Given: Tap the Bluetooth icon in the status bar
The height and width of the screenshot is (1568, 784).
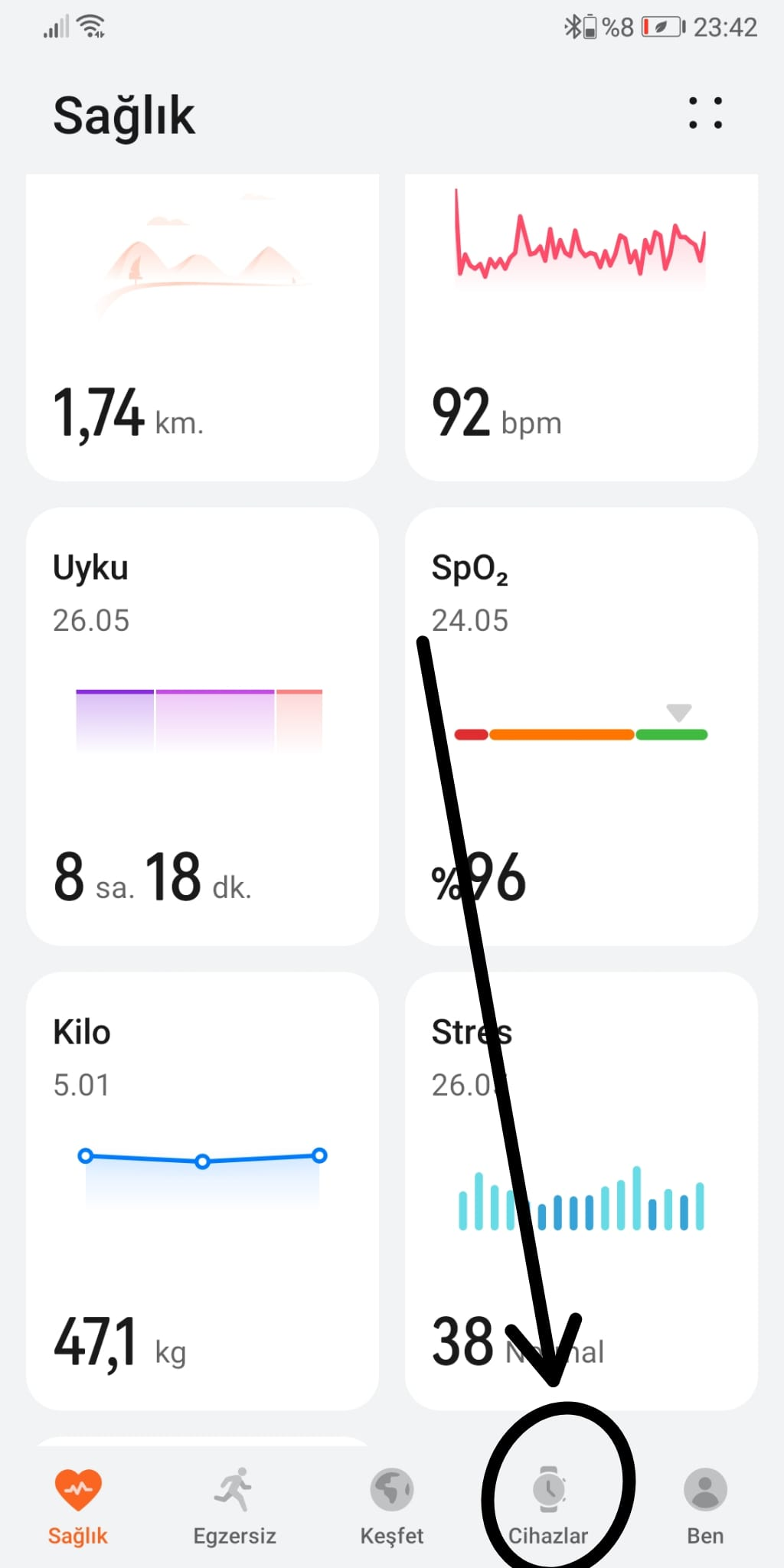Looking at the screenshot, I should coord(572,24).
